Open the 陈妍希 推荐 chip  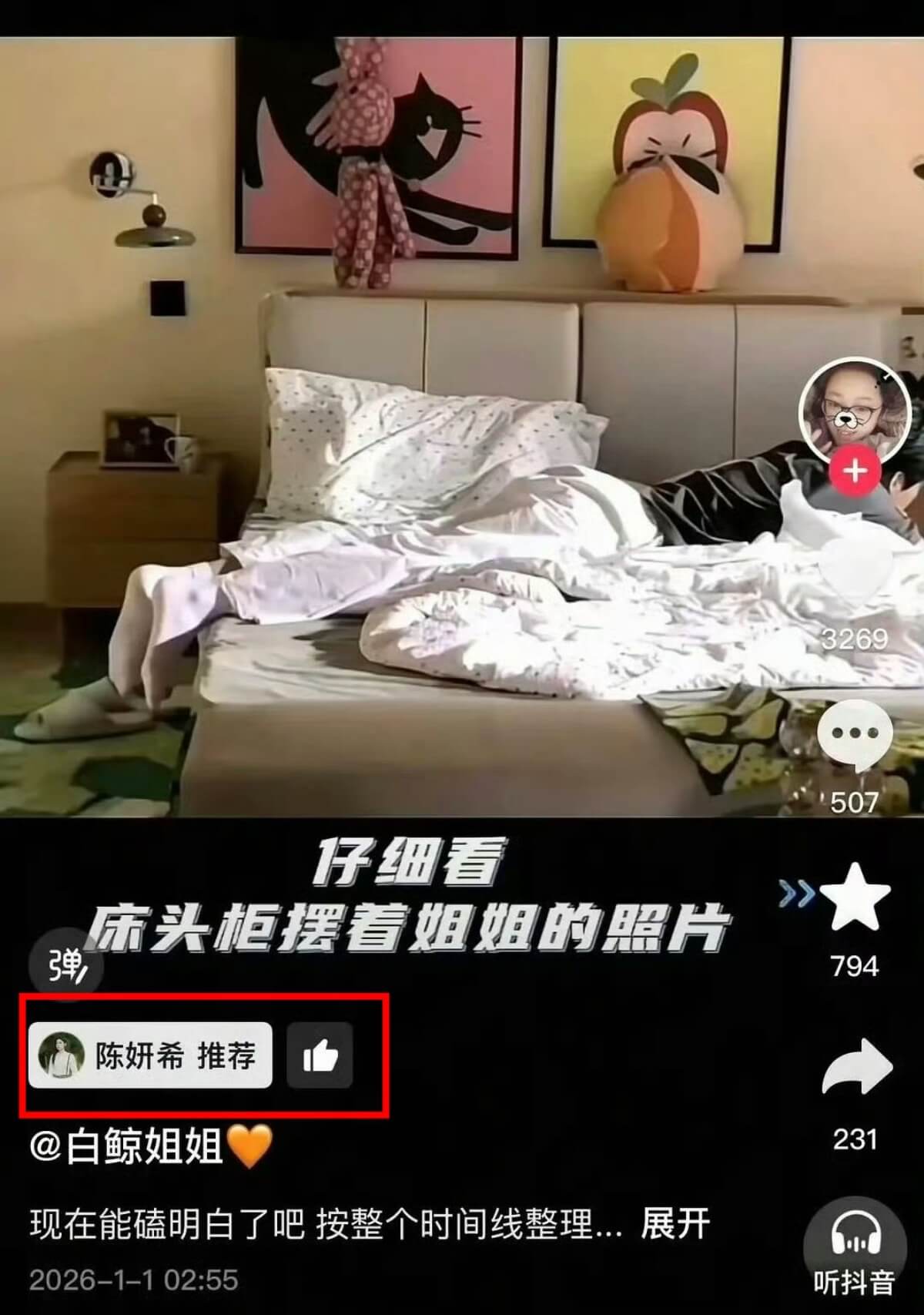150,1055
